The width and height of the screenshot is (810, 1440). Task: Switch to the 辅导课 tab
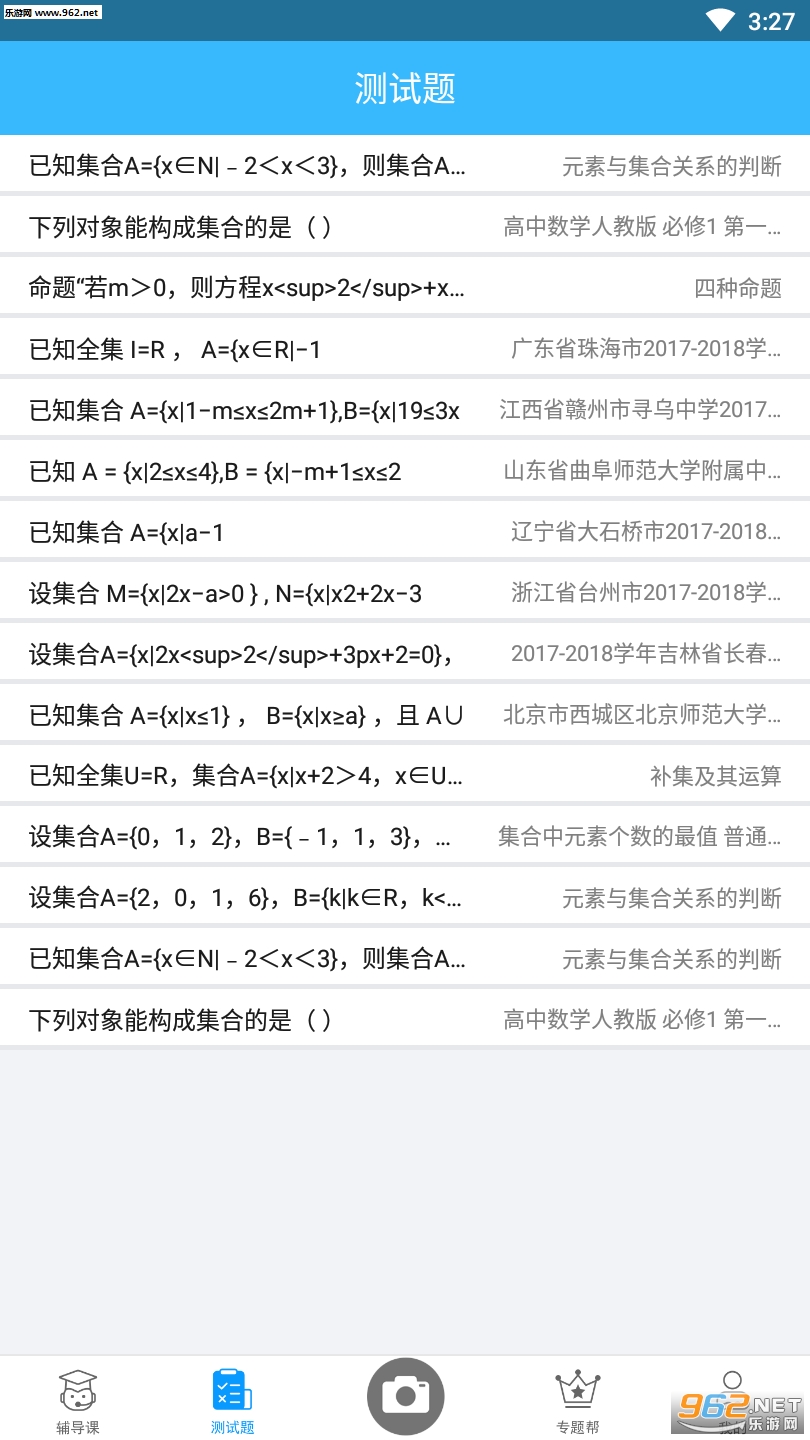pyautogui.click(x=78, y=1400)
